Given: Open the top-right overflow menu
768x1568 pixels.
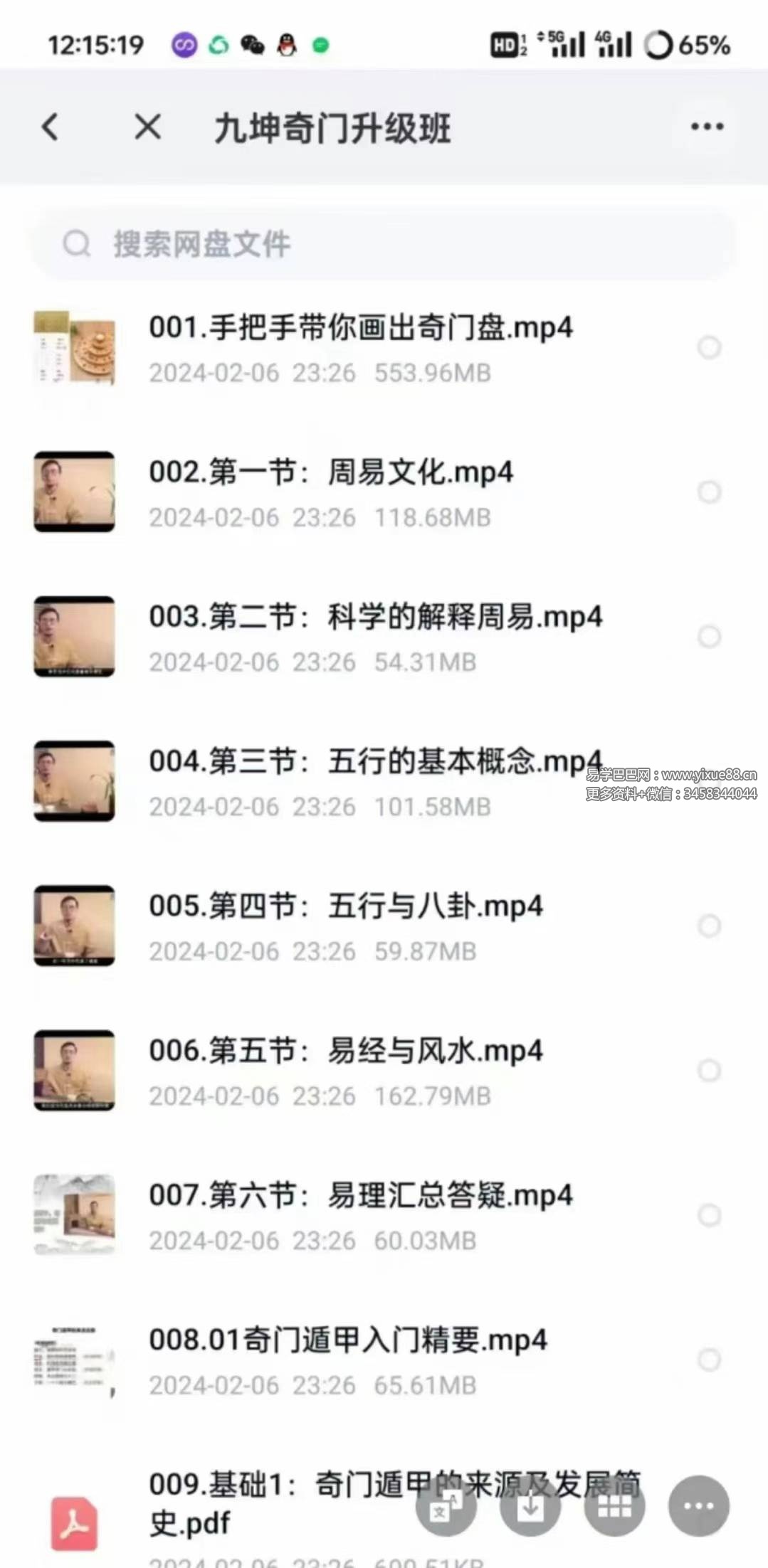Looking at the screenshot, I should (707, 127).
